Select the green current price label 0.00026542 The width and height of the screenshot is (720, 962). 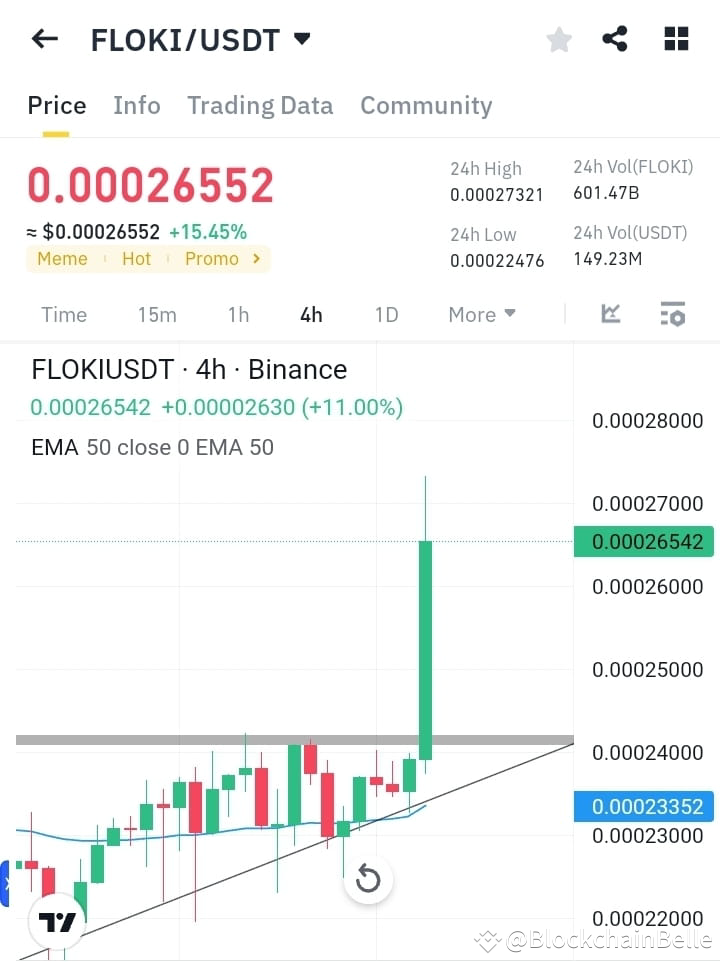pyautogui.click(x=644, y=541)
